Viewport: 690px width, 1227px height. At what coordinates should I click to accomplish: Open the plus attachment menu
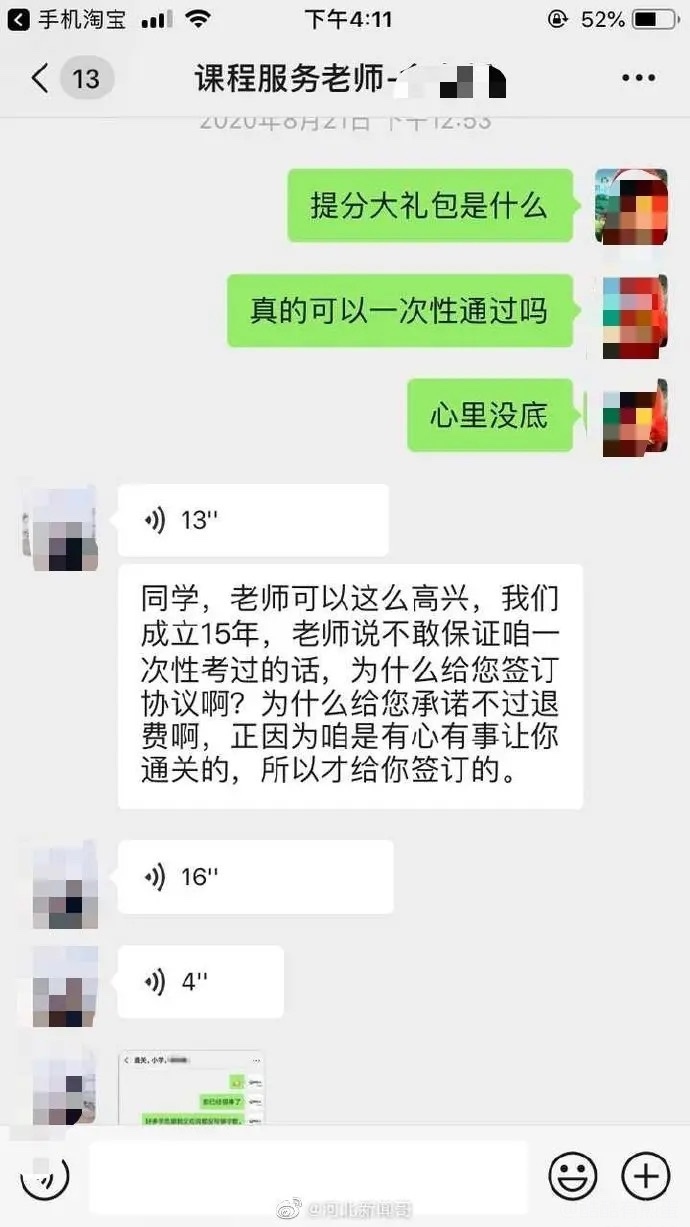[646, 1177]
